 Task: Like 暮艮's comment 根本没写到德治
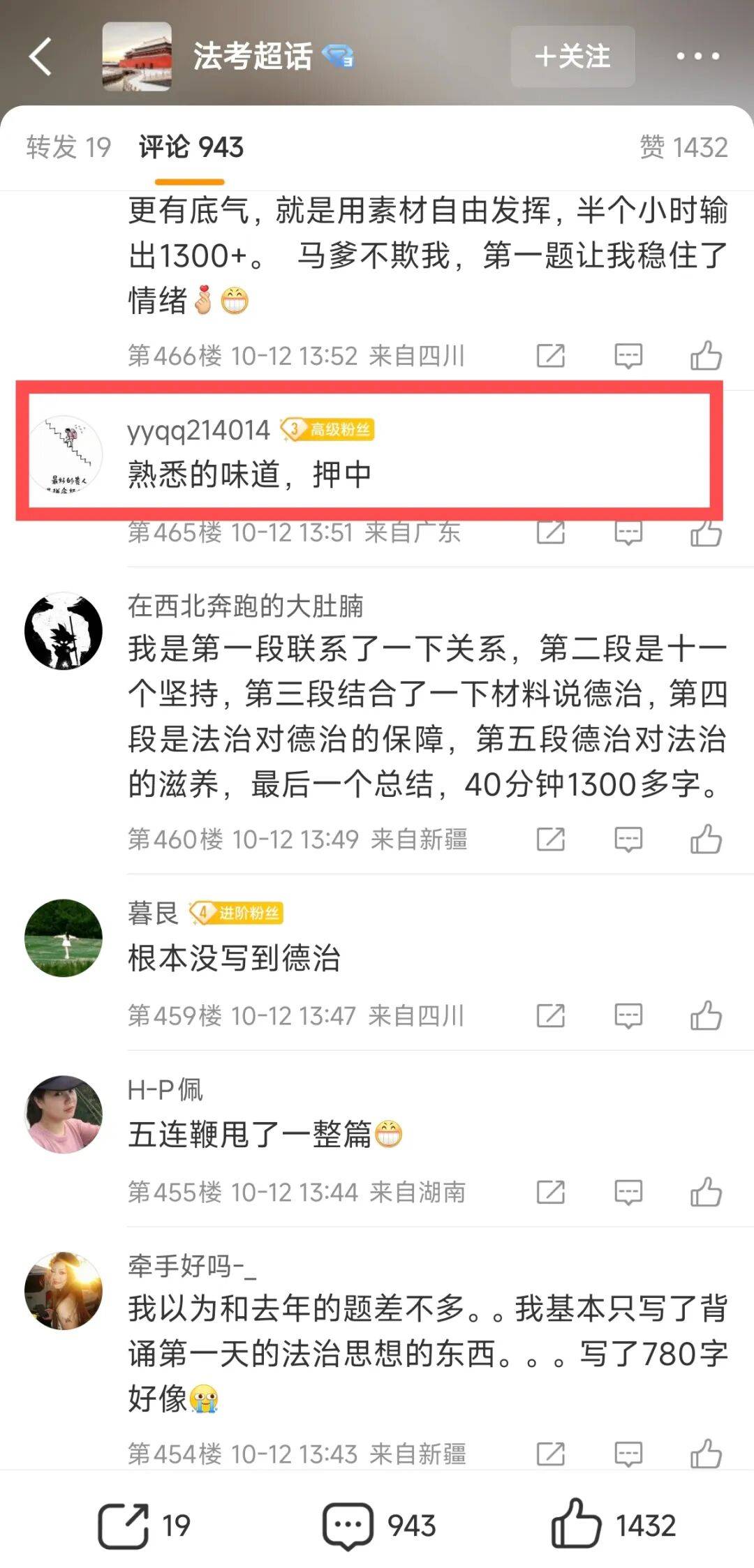click(x=706, y=1015)
